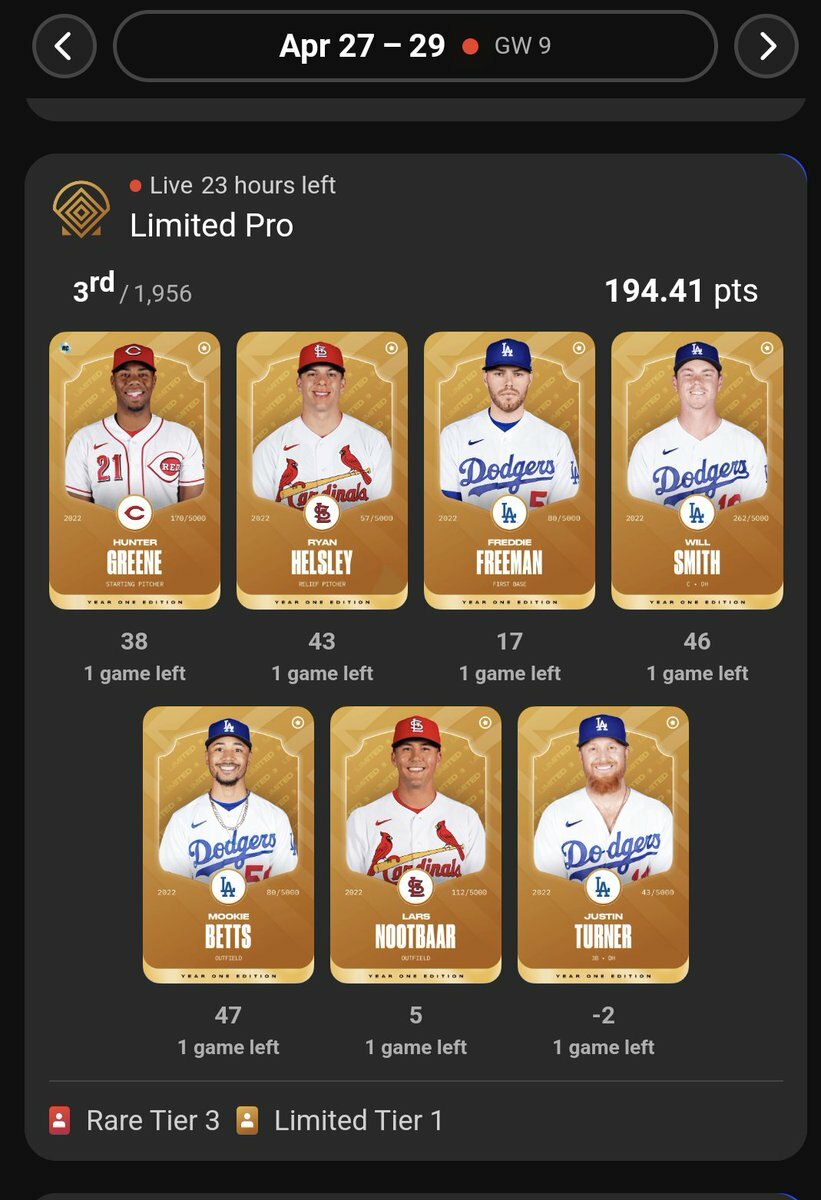Go to the previous game week
The width and height of the screenshot is (821, 1200).
pos(64,46)
